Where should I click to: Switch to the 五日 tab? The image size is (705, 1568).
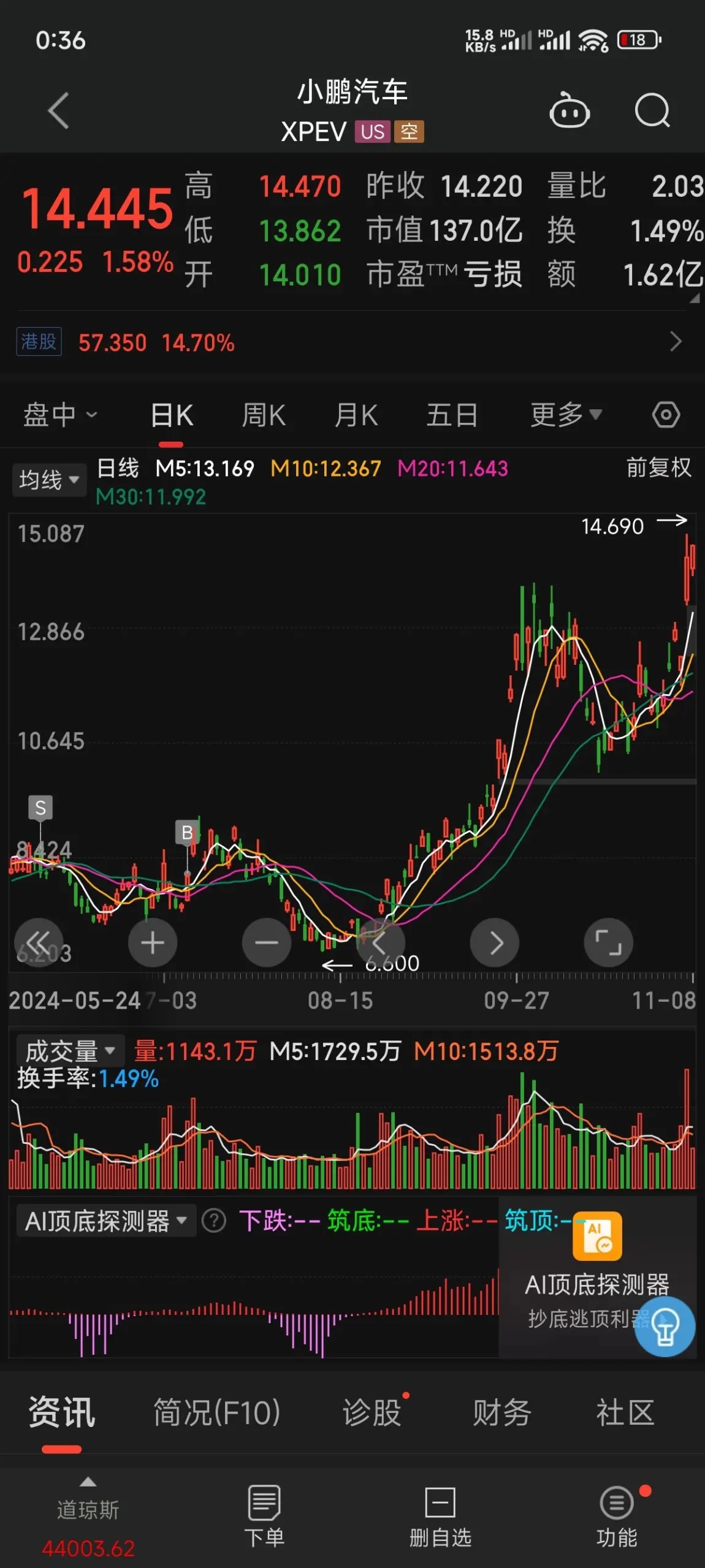(x=452, y=415)
